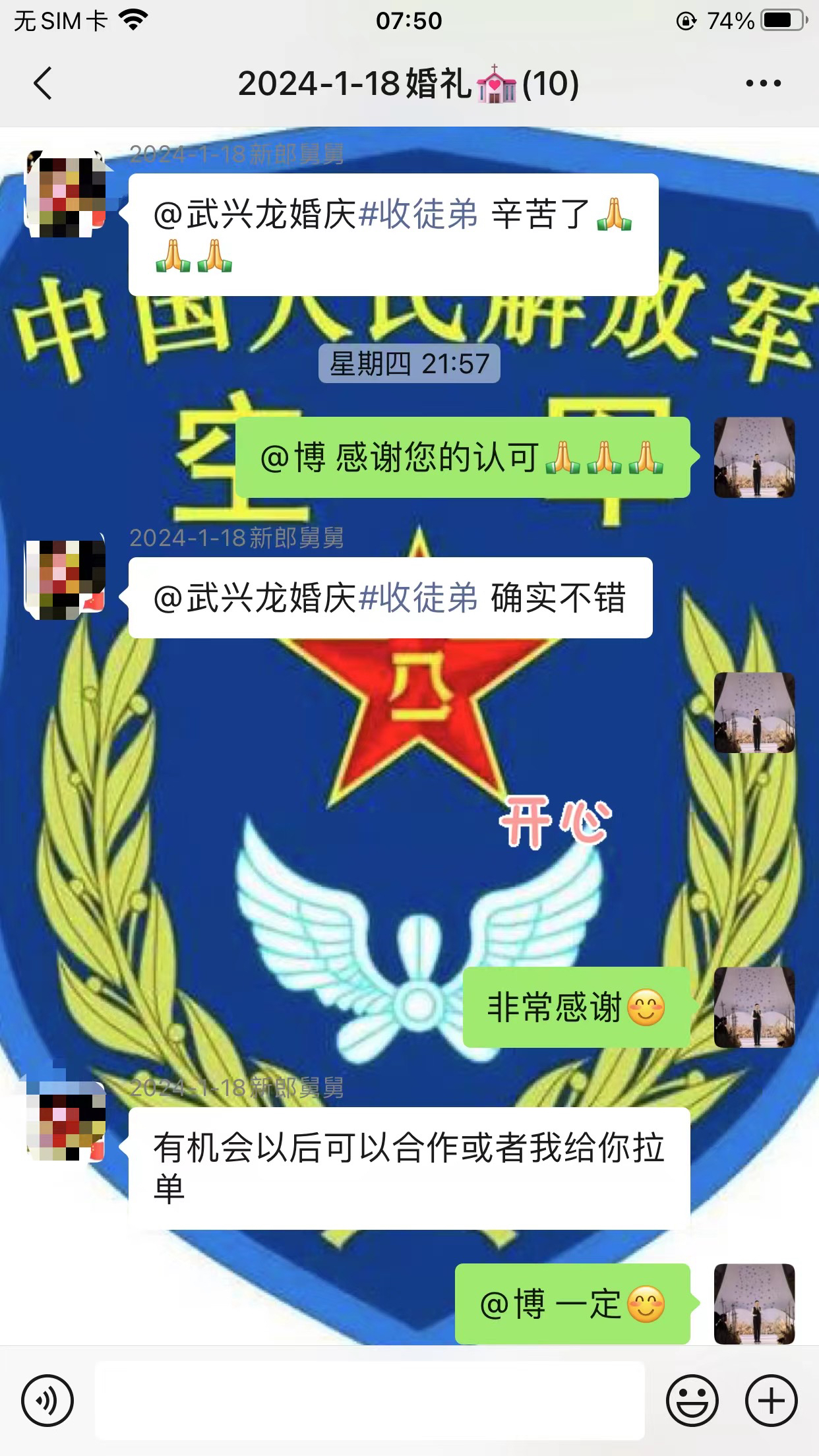
Task: Switch to voice message input
Action: tap(47, 1401)
